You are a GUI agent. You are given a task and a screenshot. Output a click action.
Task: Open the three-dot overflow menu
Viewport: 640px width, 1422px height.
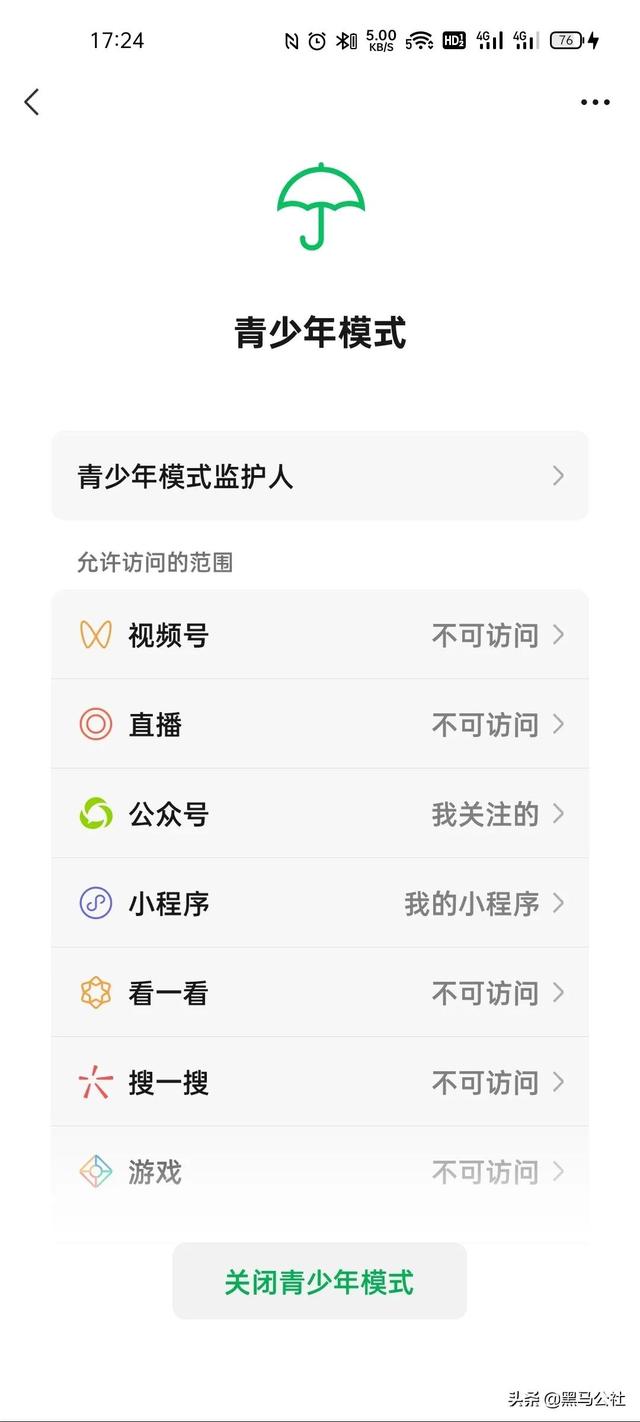tap(595, 102)
